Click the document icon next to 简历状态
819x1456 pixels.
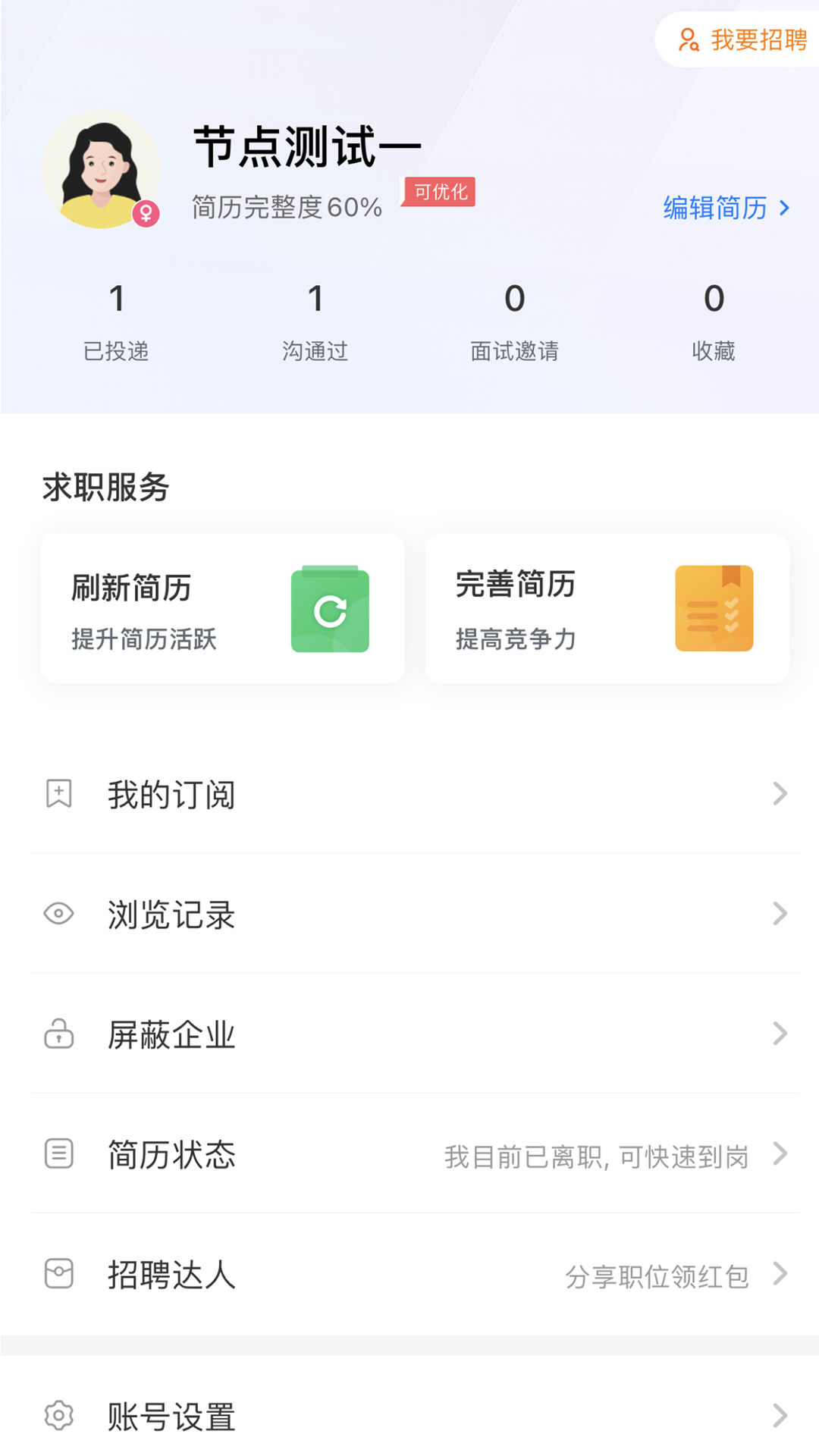coord(59,1155)
